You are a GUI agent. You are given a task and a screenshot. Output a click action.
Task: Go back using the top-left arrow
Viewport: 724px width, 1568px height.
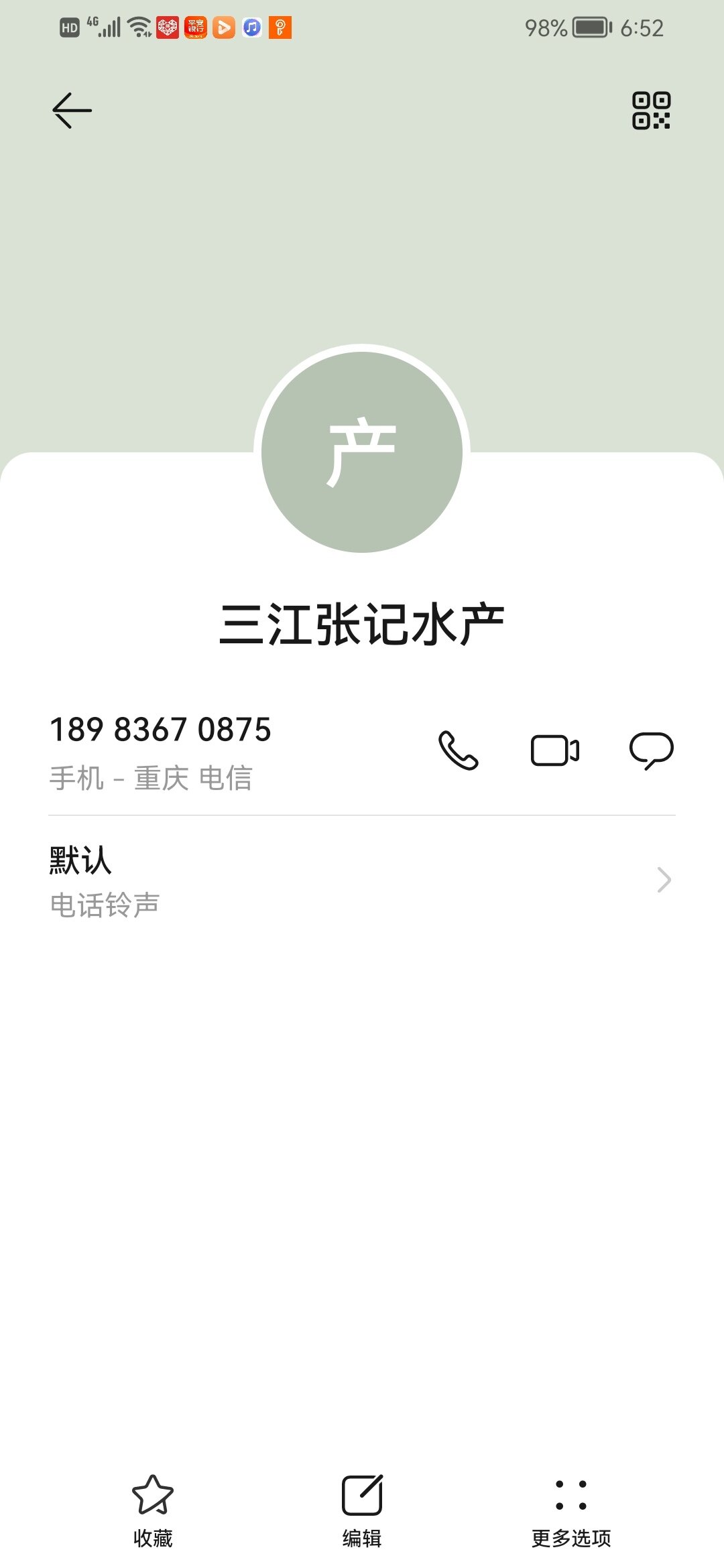[x=72, y=111]
